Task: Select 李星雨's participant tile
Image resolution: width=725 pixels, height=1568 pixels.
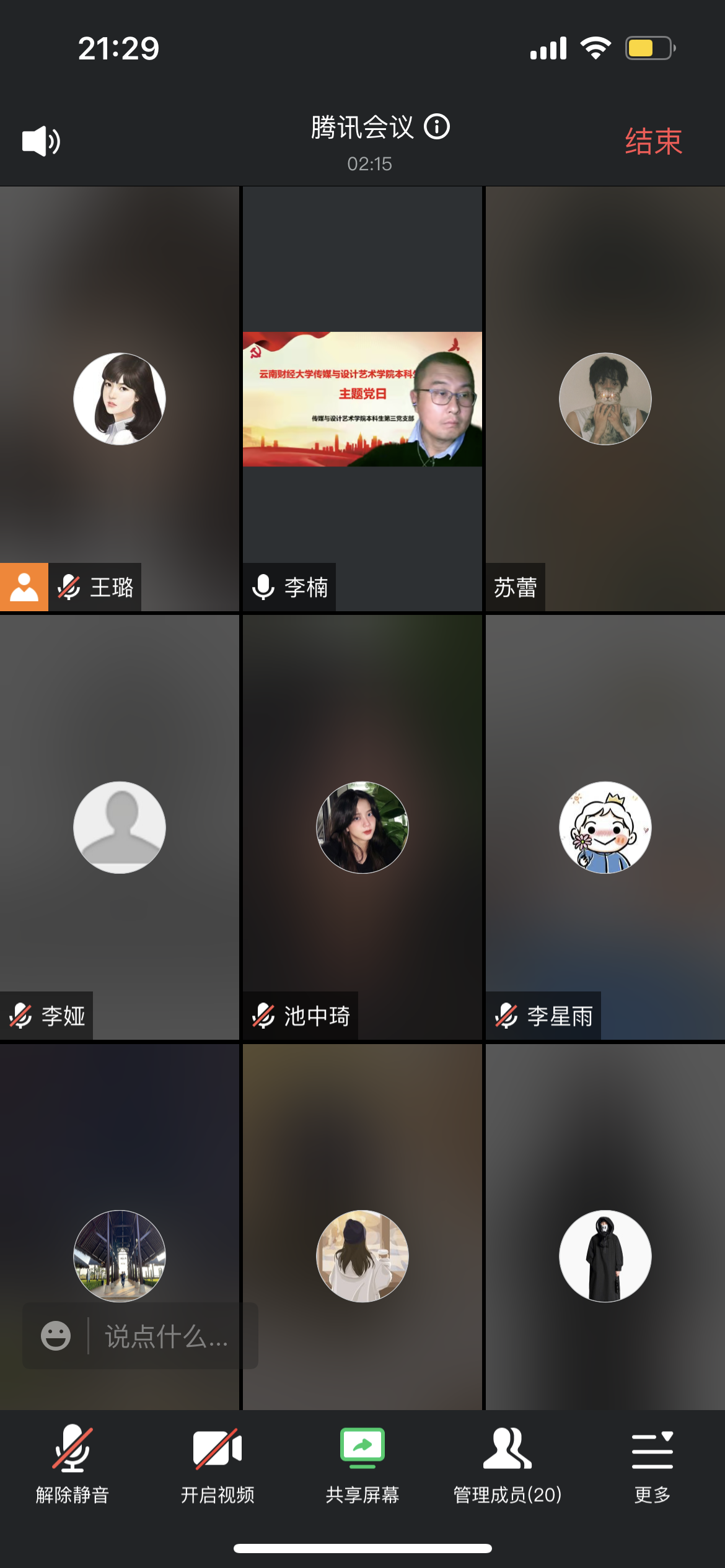Action: coord(605,827)
